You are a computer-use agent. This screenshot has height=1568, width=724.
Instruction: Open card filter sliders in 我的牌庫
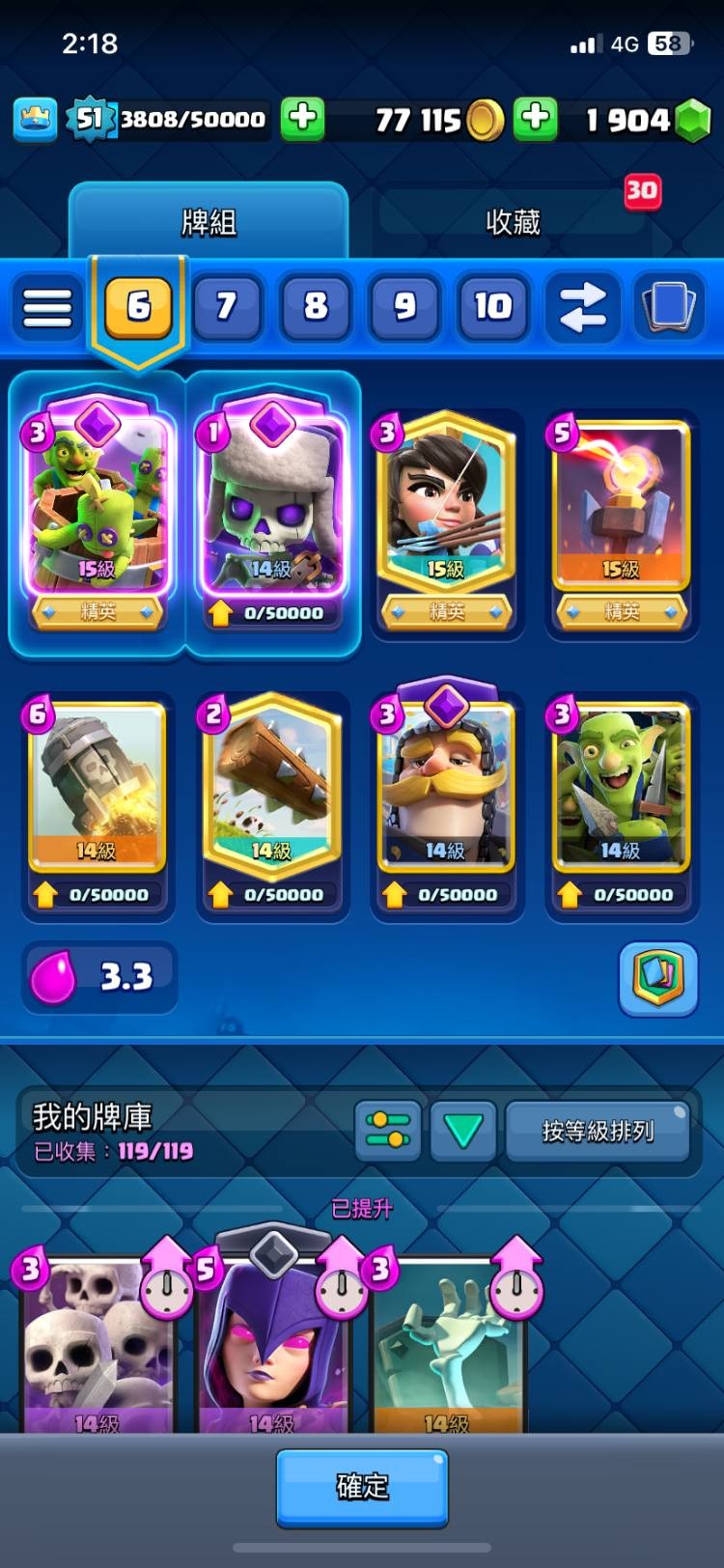point(388,1131)
